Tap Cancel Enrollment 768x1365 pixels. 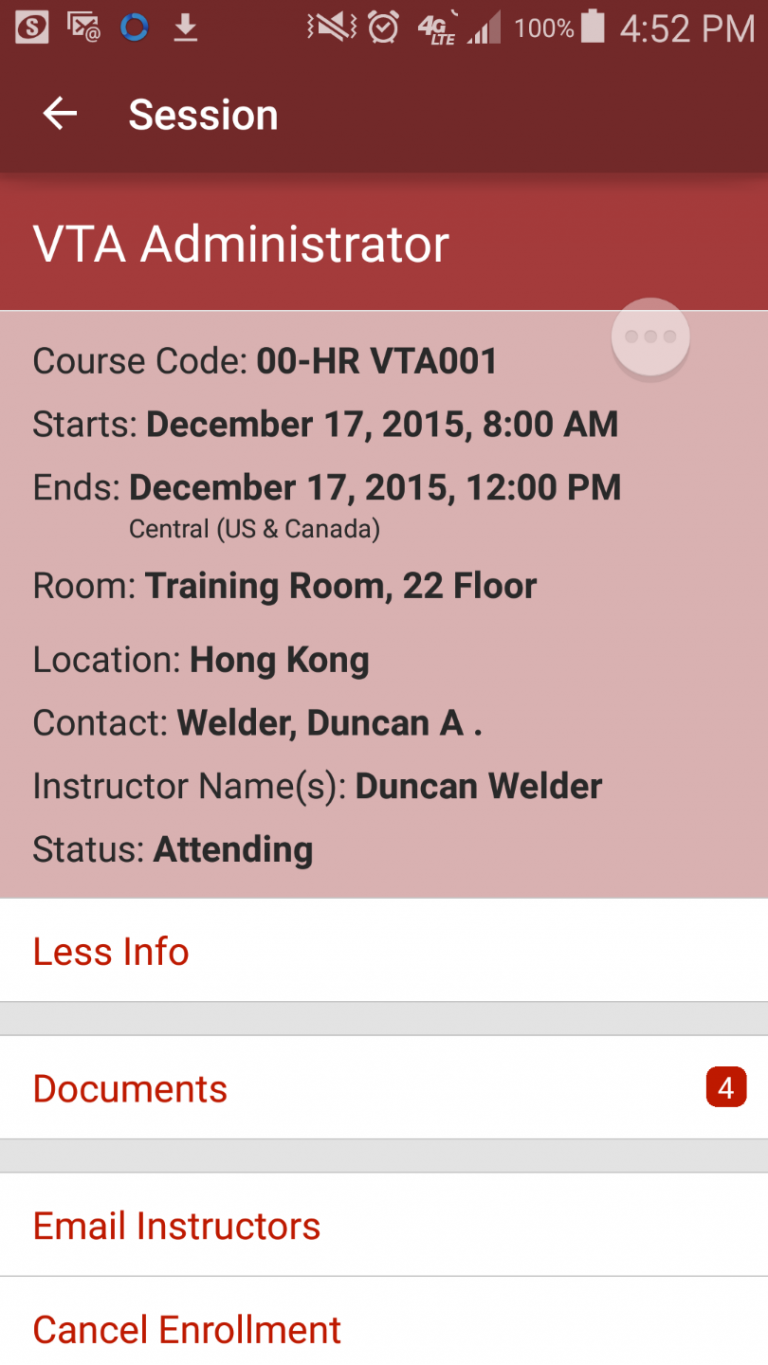186,1329
